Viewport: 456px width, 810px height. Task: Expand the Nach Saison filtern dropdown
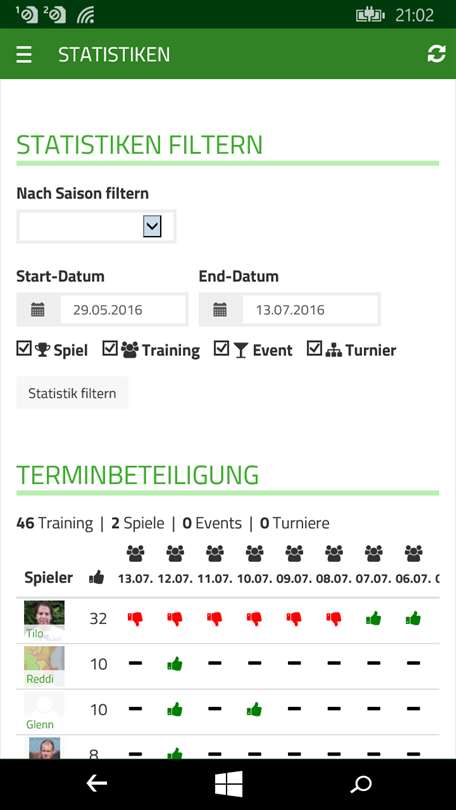[96, 226]
